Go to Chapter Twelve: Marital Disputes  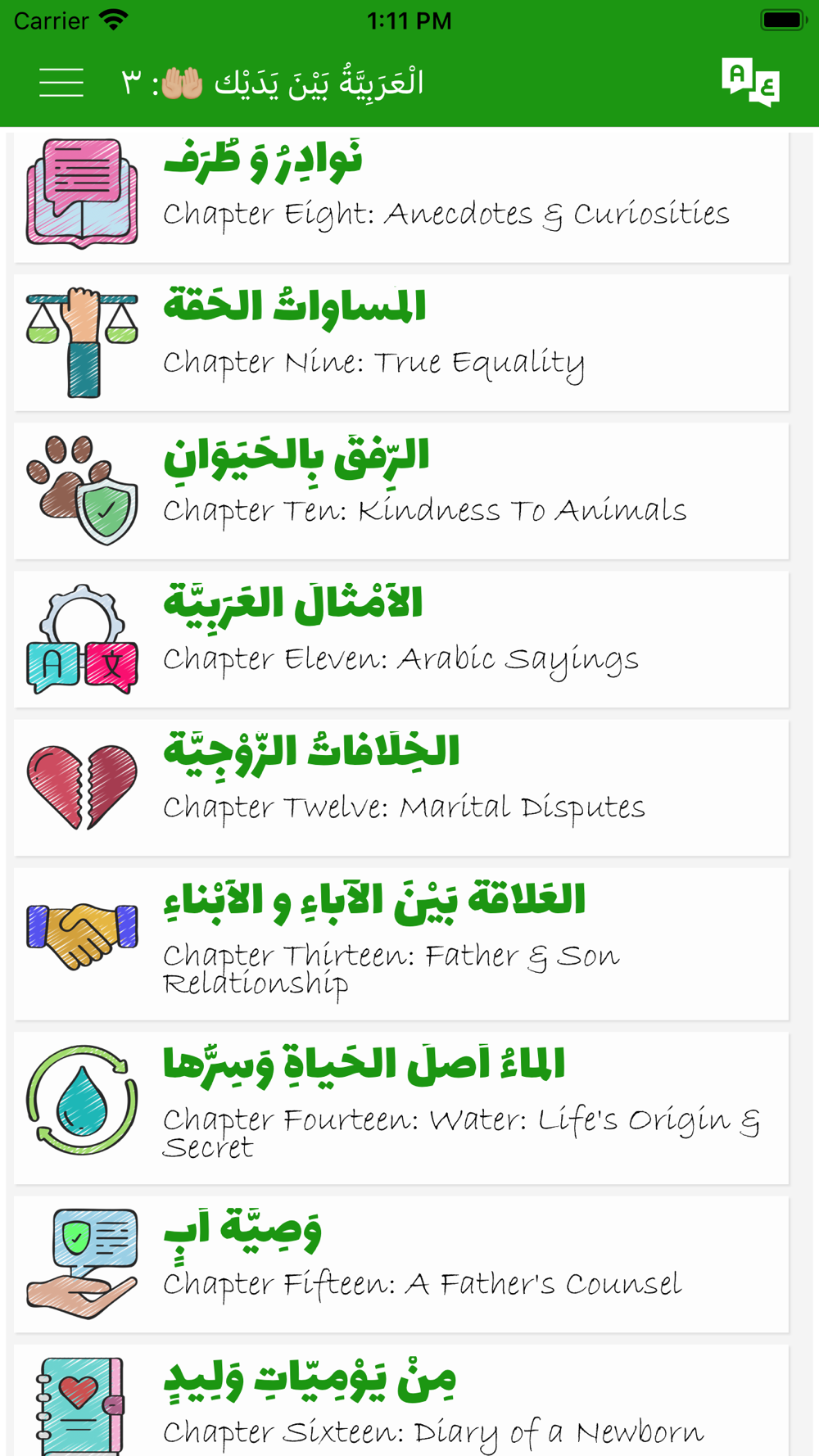pyautogui.click(x=401, y=787)
